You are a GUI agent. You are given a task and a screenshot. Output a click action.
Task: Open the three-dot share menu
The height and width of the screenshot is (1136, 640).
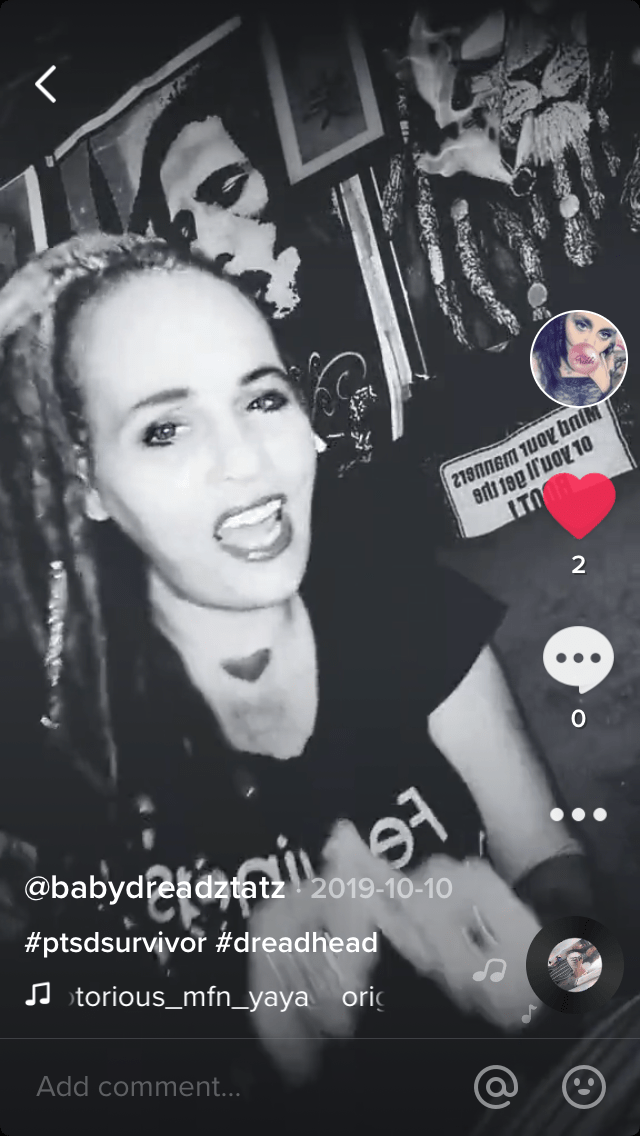pos(578,814)
